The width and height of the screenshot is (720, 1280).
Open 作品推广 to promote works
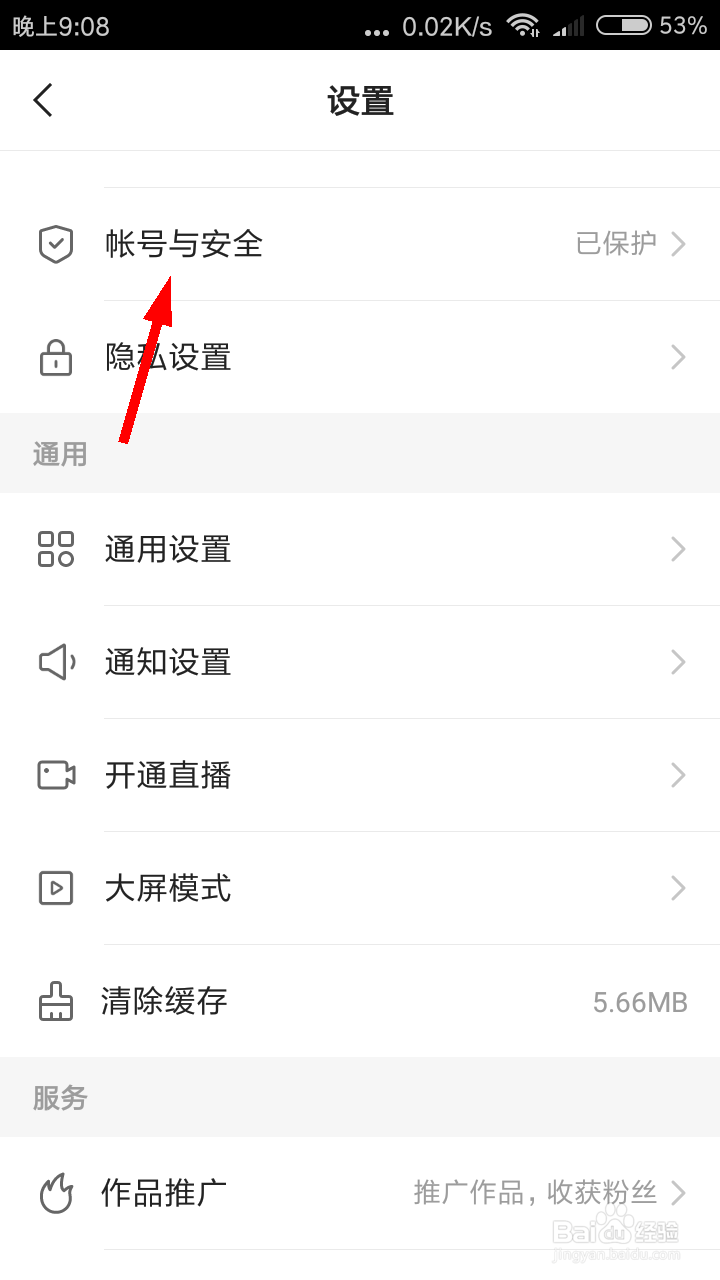(300, 1193)
